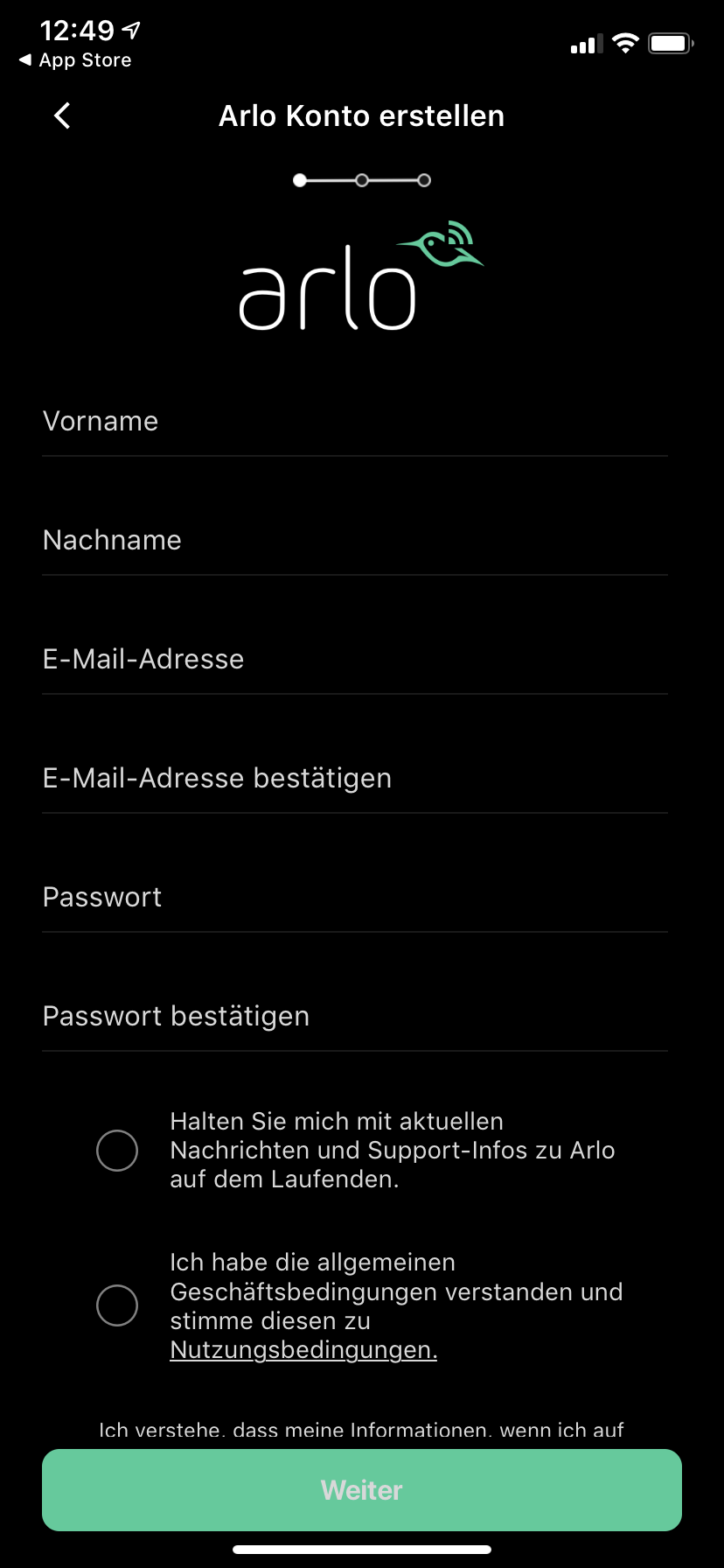Focus the Passwort field
Viewport: 724px width, 1568px height.
click(354, 898)
